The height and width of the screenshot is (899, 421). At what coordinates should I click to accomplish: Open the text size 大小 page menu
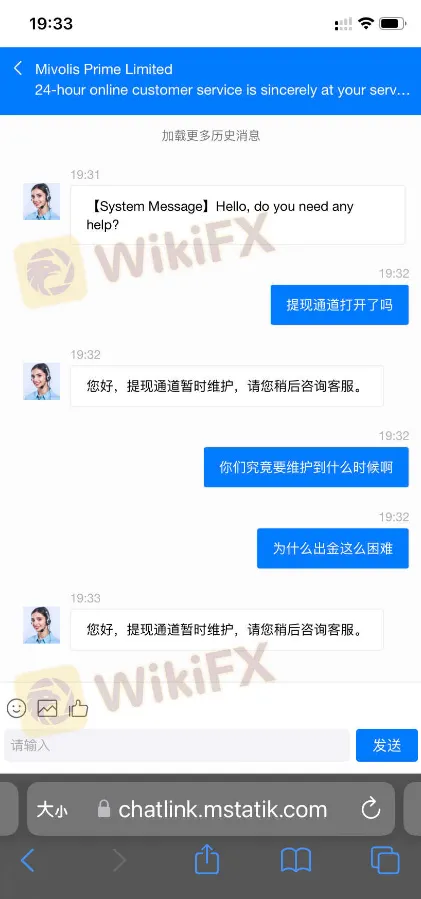52,810
